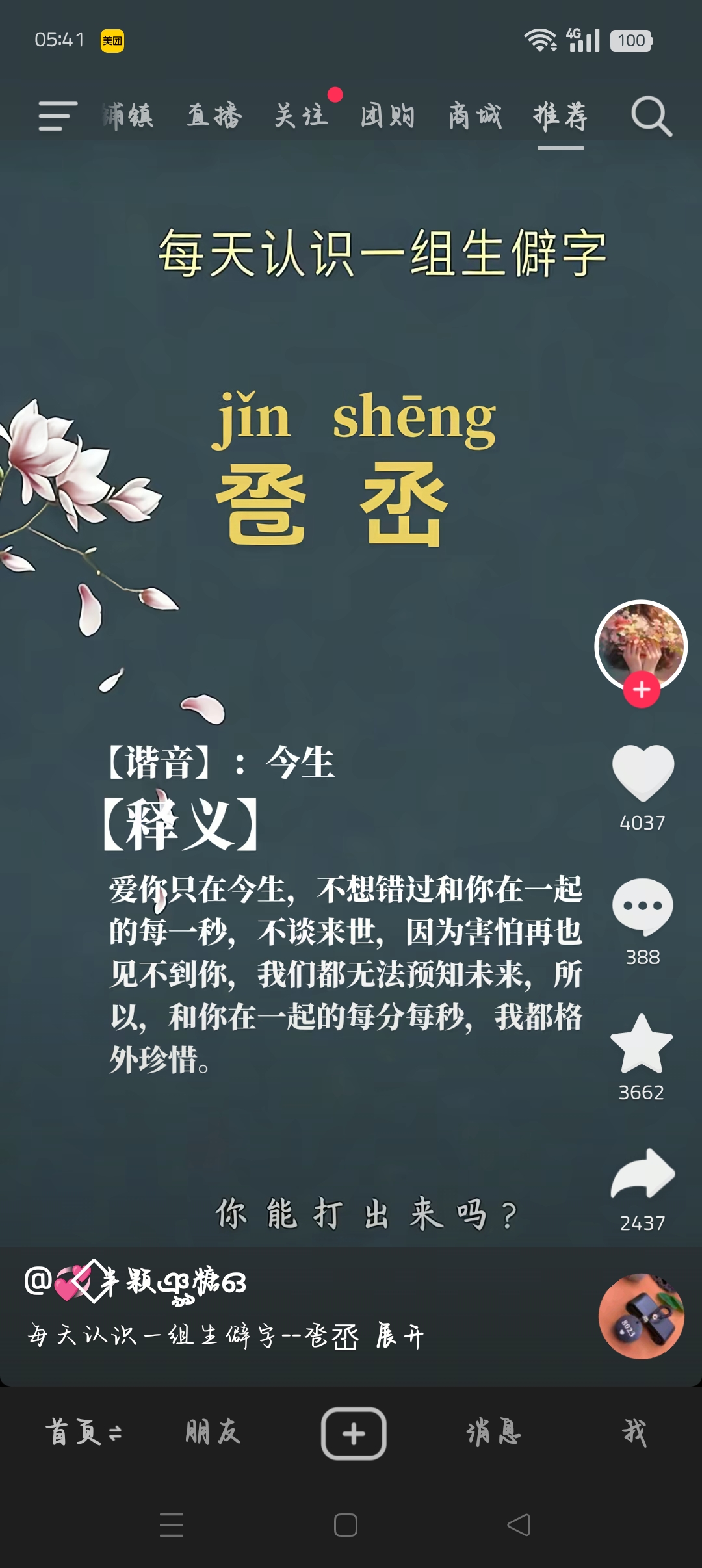The width and height of the screenshot is (702, 1568).
Task: Switch to the 商城 tab
Action: click(475, 116)
